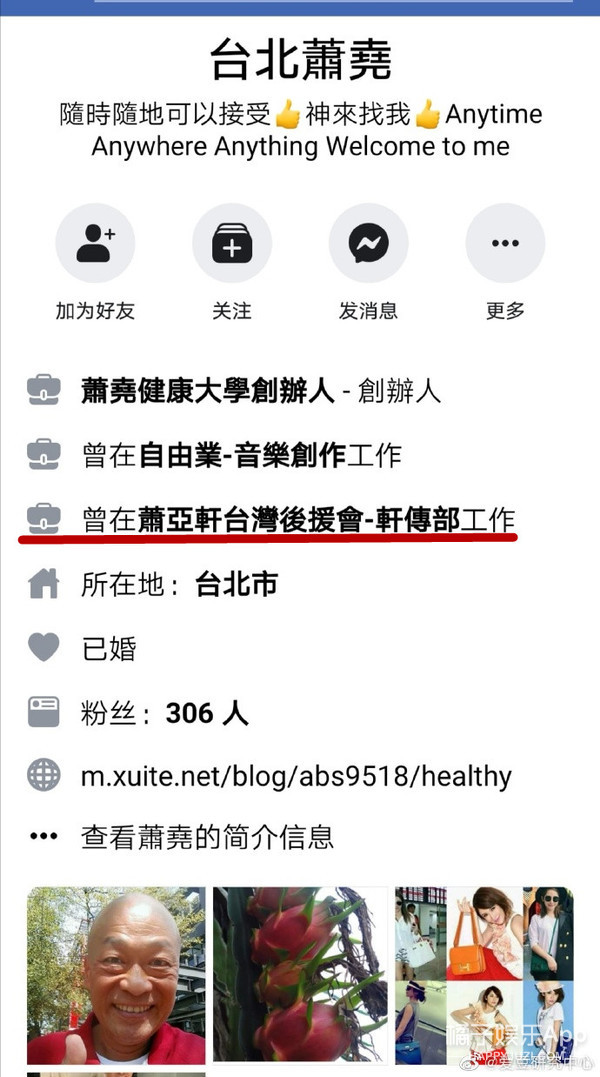Screen dimensions: 600x1077
Task: Open 蕭亞軒台灣後援會-軒傳部 page
Action: 298,520
